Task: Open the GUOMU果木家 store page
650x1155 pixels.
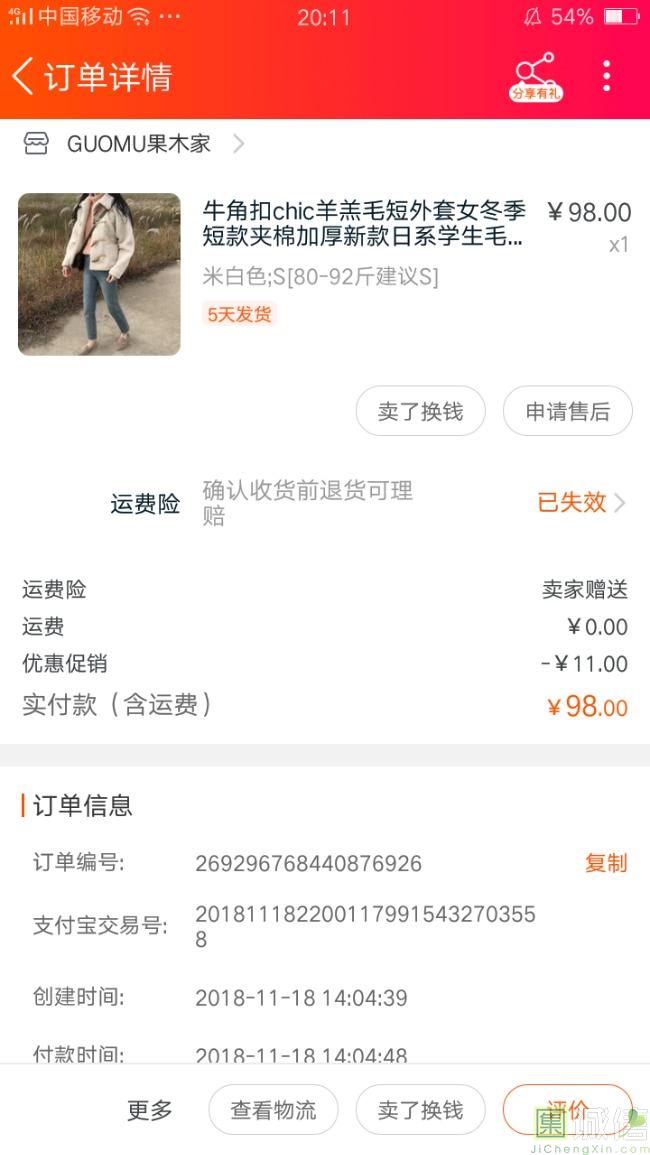Action: [138, 144]
